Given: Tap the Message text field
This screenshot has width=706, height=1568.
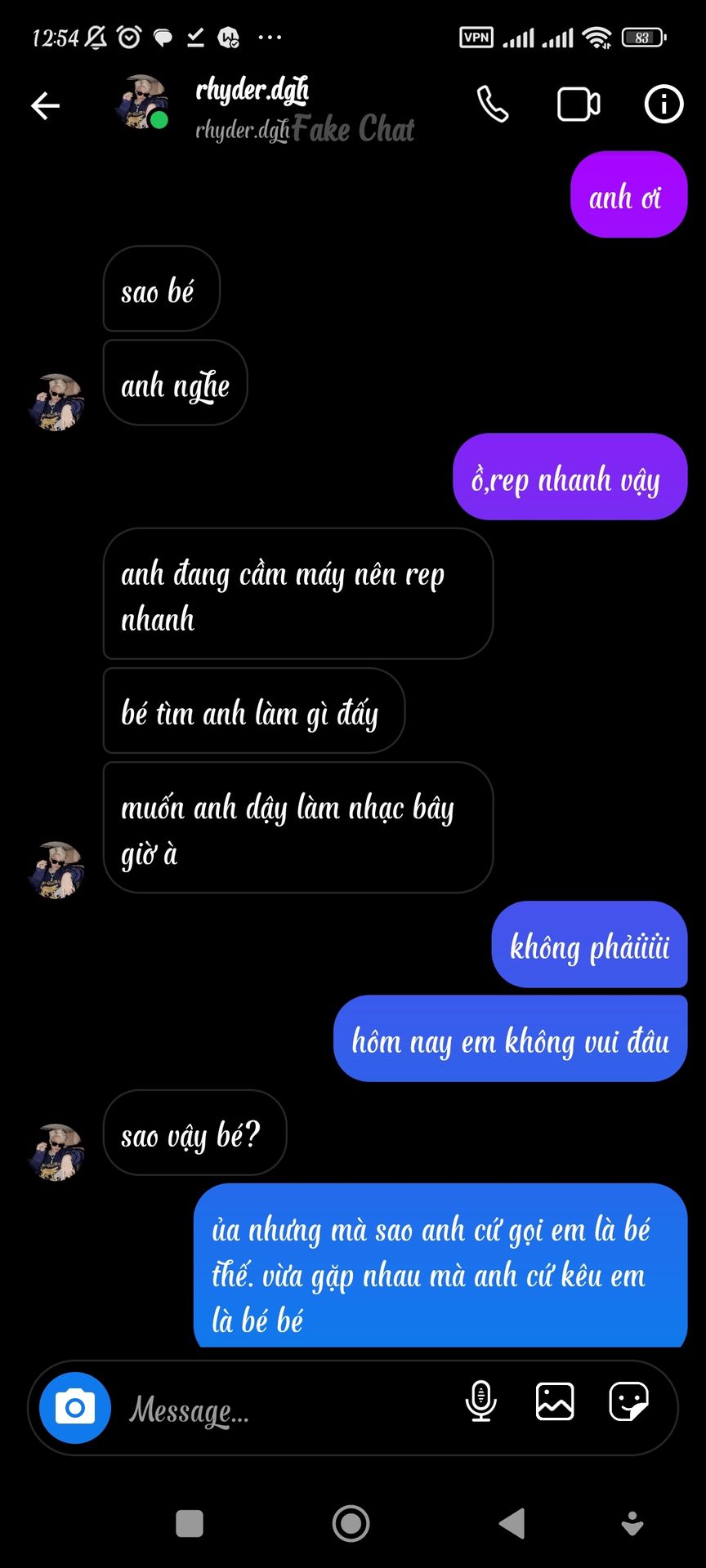Looking at the screenshot, I should coord(286,1410).
